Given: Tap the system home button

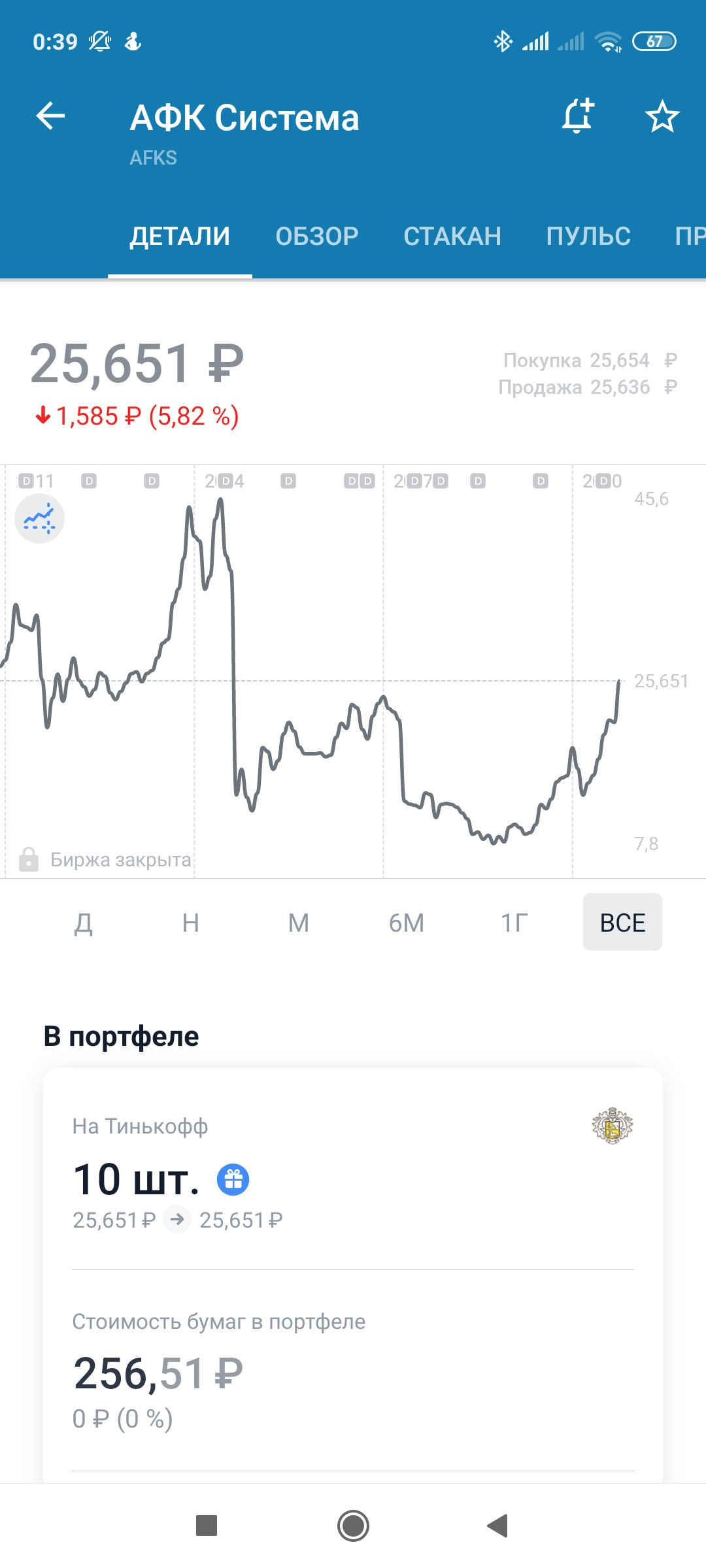Looking at the screenshot, I should click(353, 1526).
